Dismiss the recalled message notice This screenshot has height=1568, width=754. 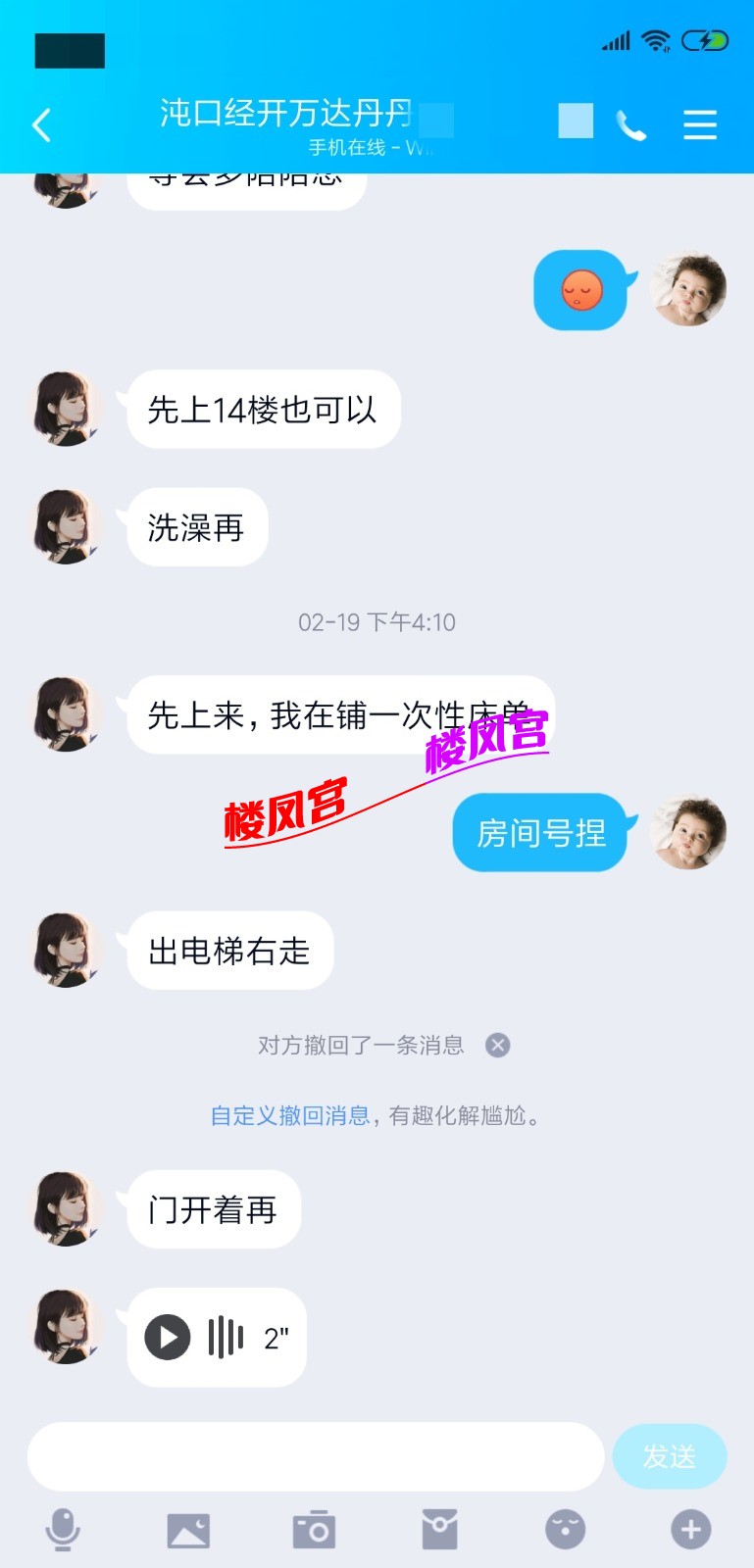point(498,1045)
